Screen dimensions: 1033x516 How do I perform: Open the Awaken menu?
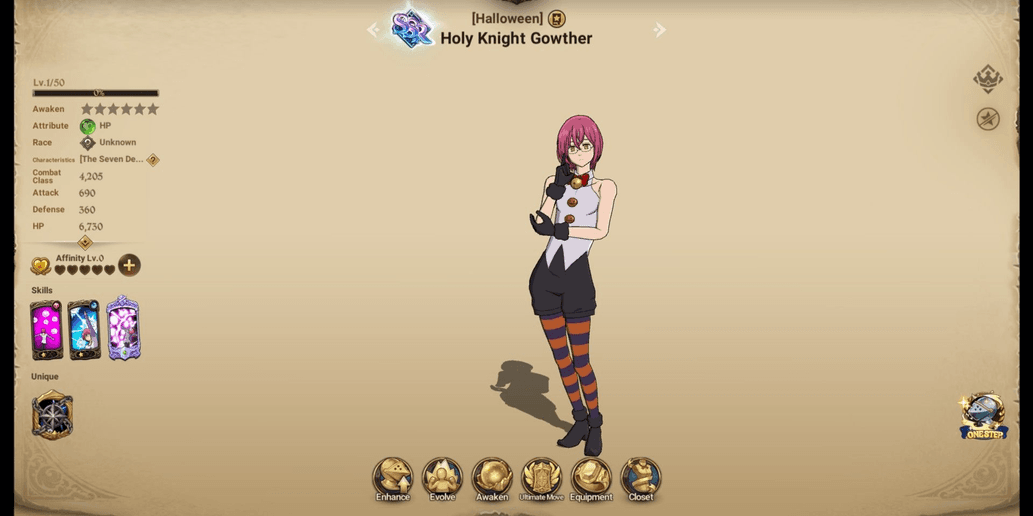(492, 477)
